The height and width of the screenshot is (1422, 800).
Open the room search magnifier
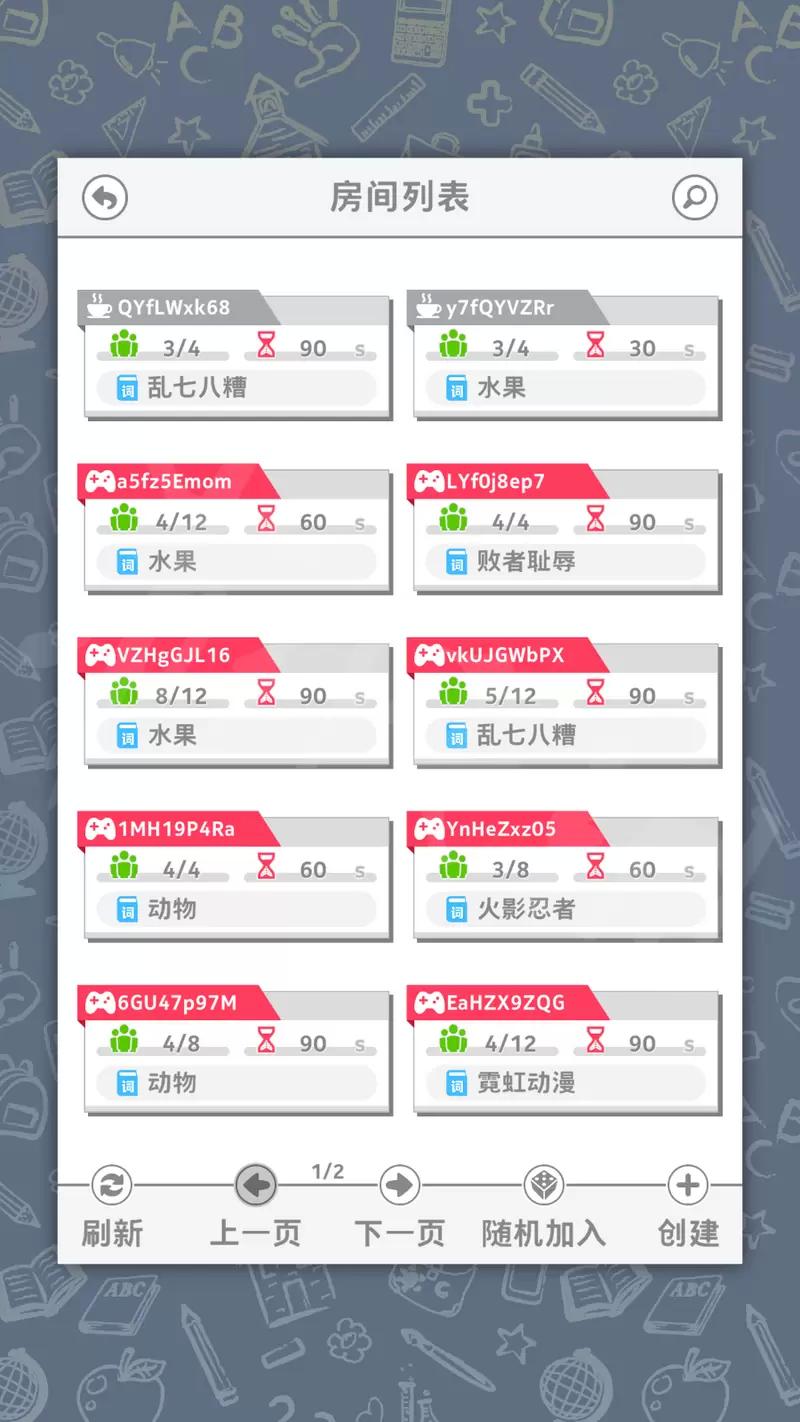point(694,197)
